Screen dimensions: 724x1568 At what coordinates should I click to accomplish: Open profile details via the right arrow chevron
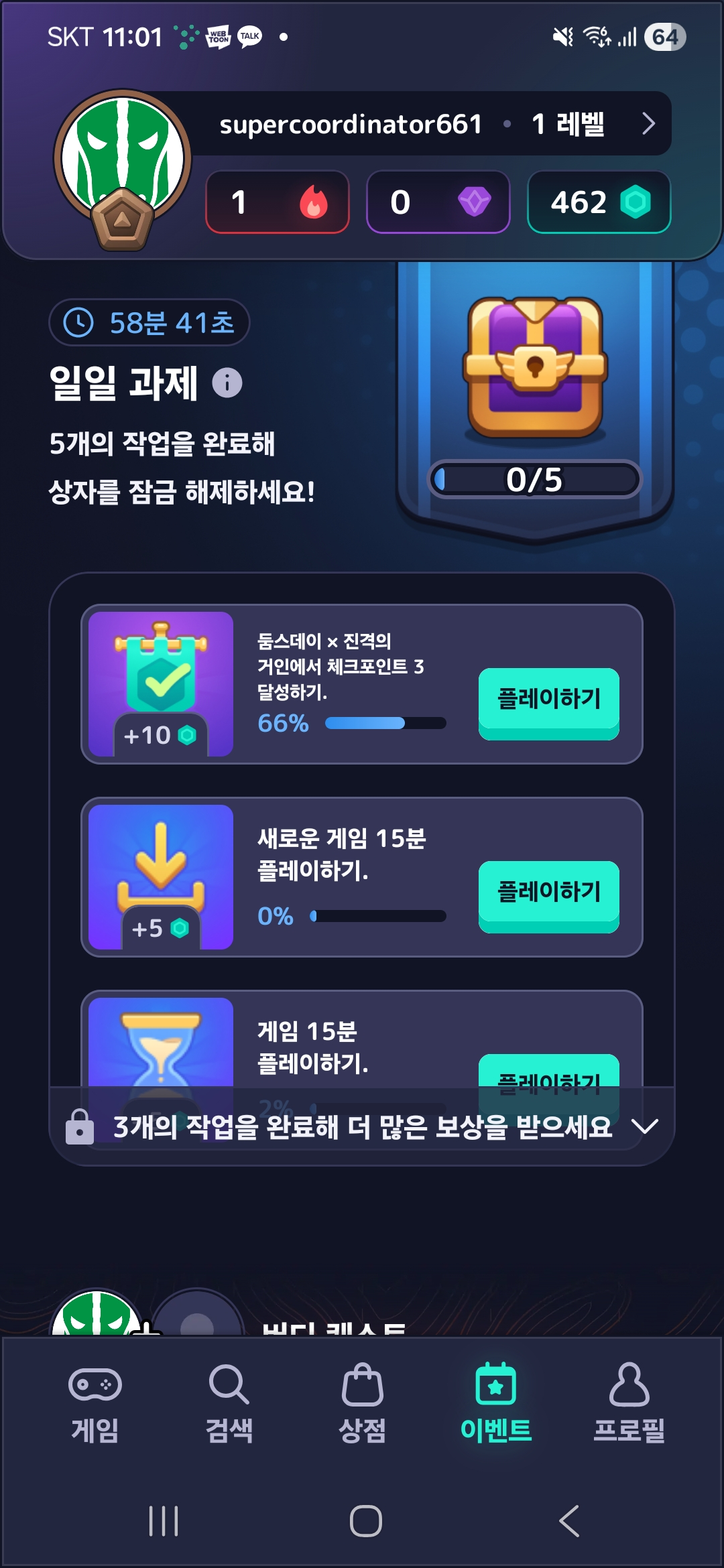[x=648, y=125]
